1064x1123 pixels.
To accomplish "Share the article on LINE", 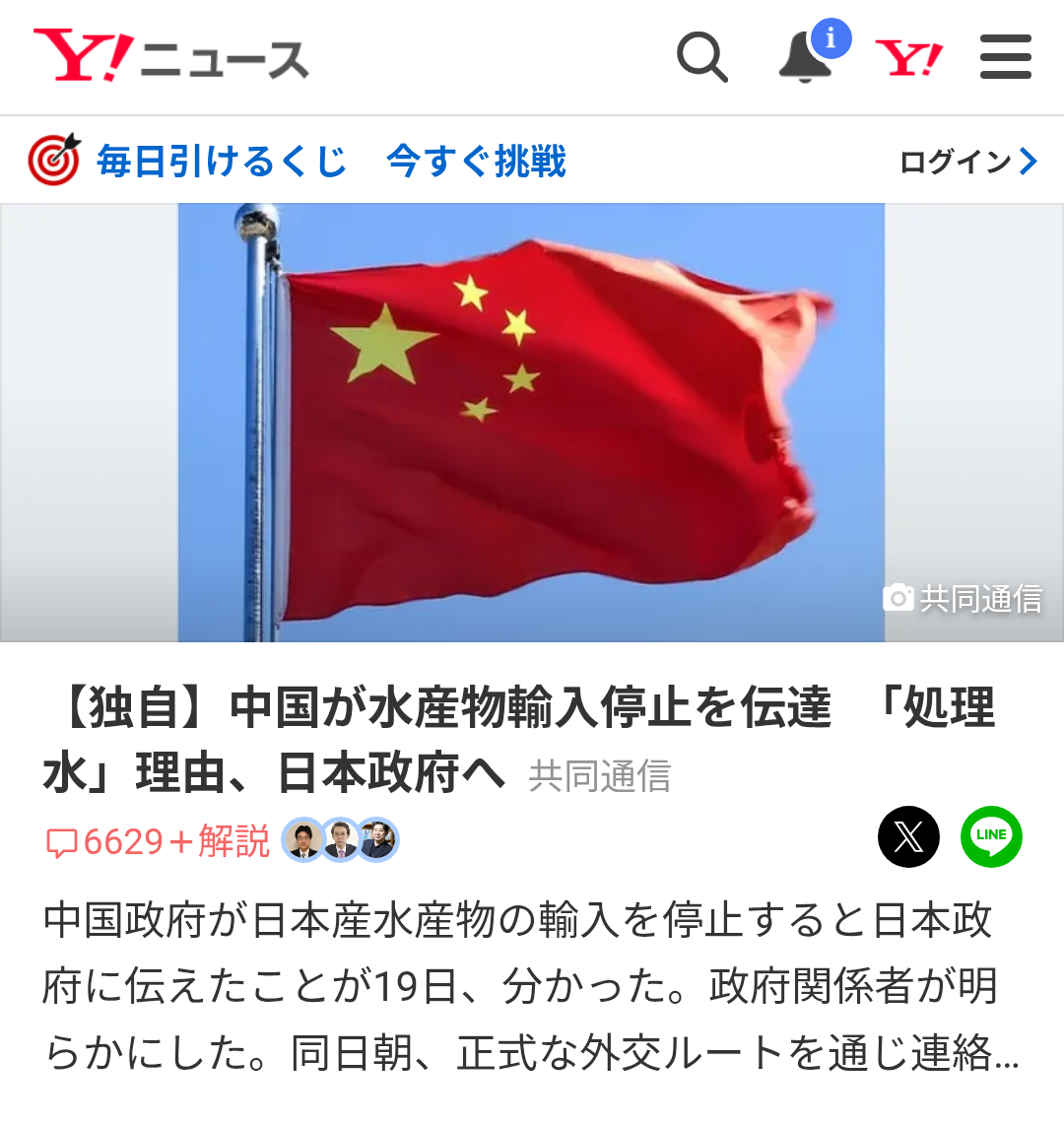I will click(991, 837).
